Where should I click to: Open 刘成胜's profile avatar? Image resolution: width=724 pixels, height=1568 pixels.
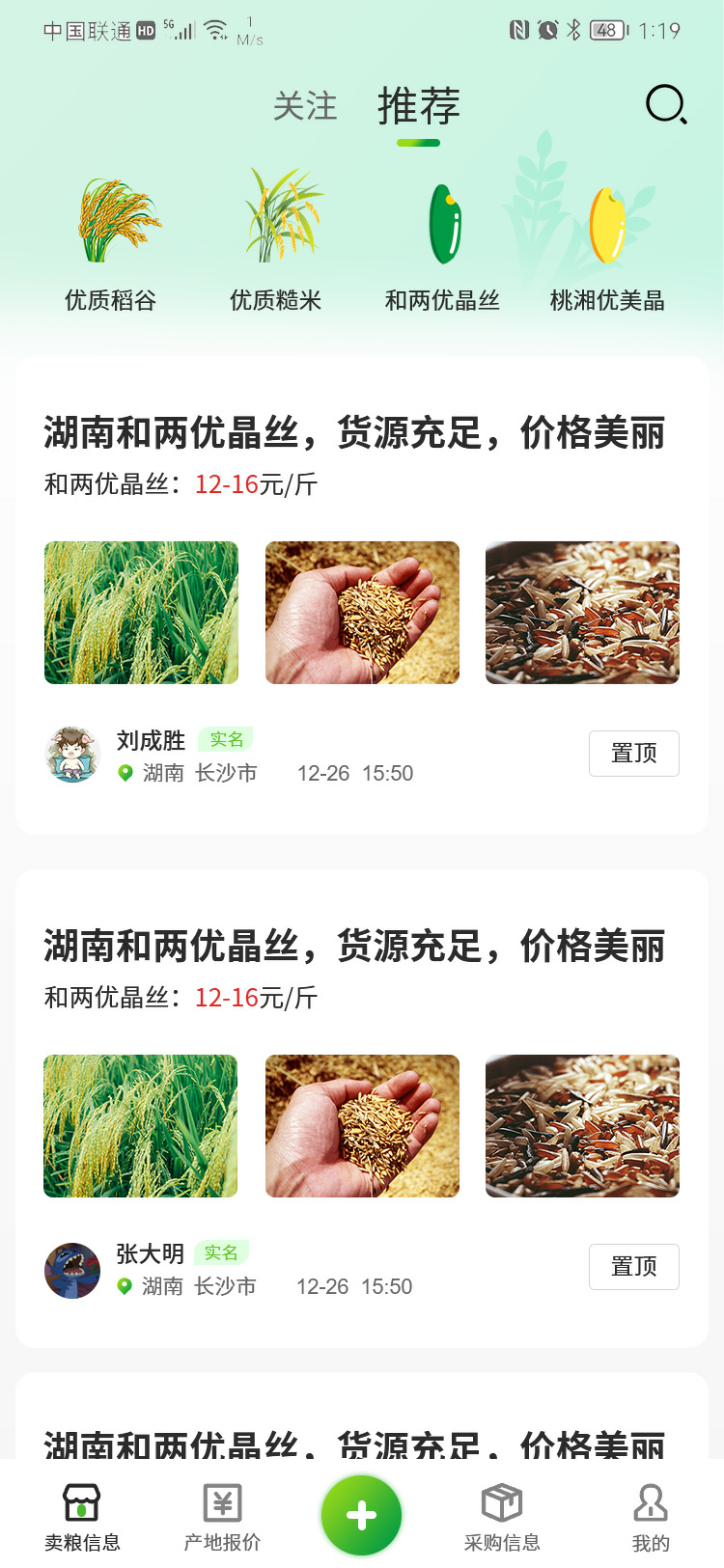[72, 755]
